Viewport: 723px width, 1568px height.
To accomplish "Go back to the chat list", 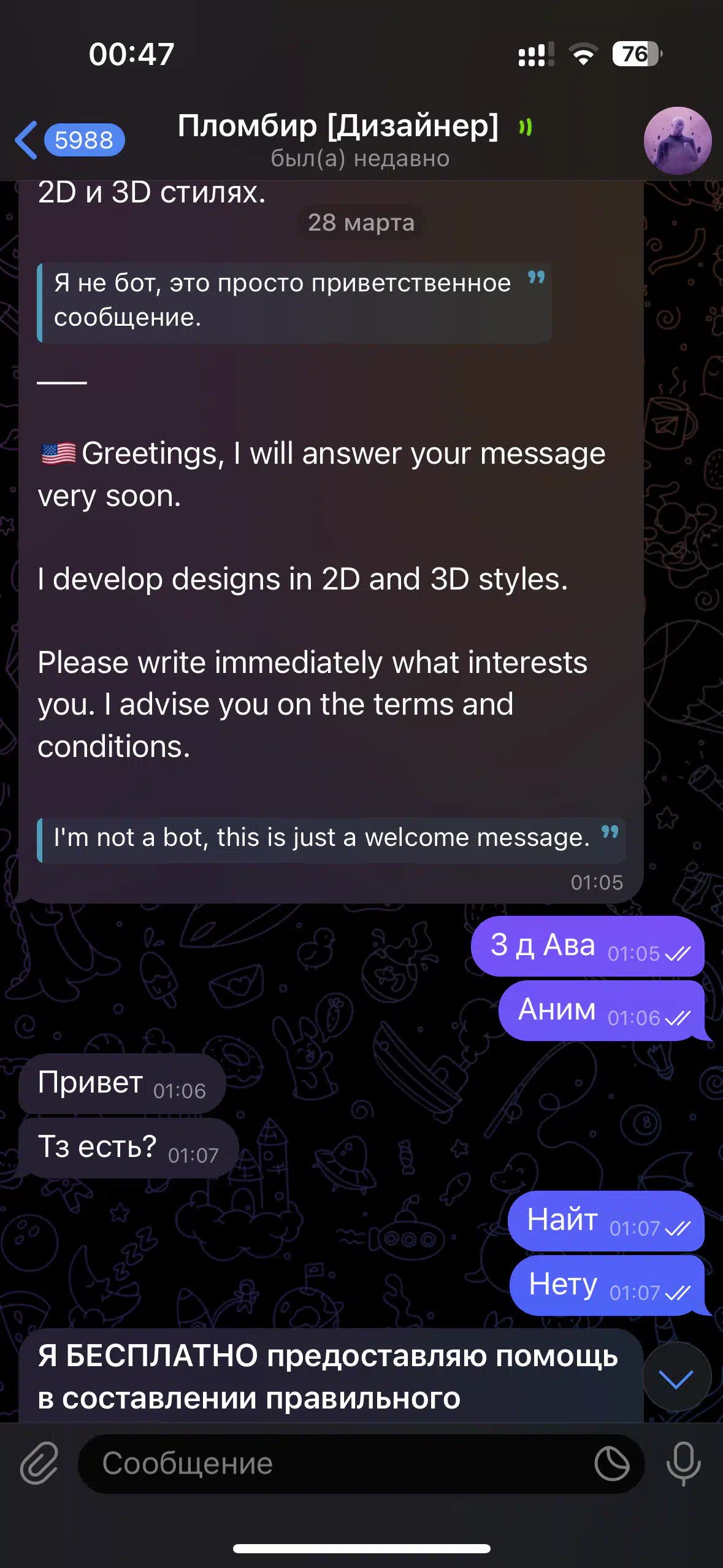I will coord(69,140).
